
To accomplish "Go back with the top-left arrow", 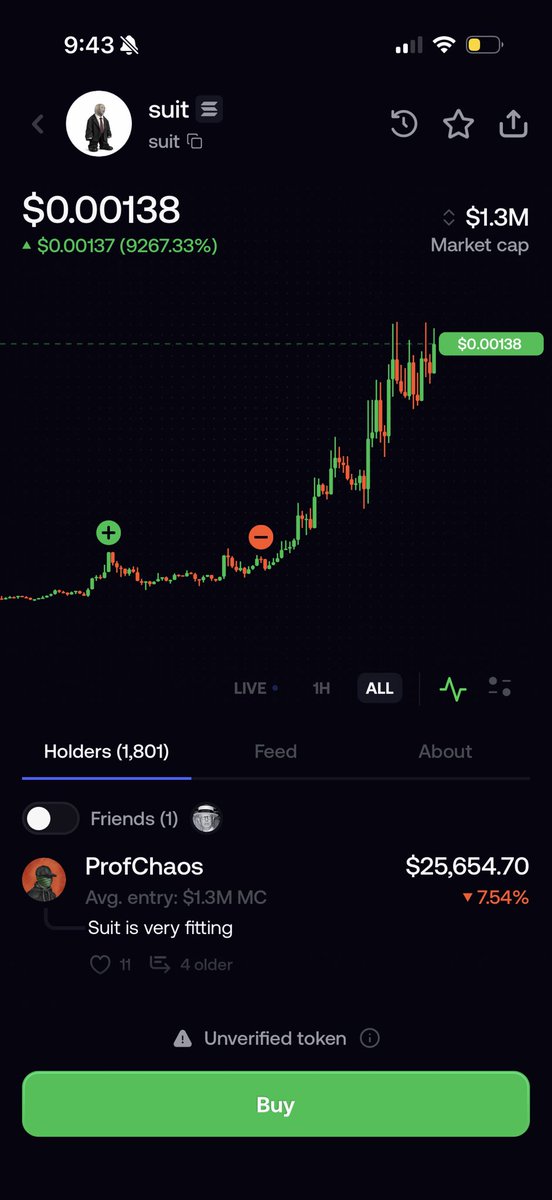I will click(x=38, y=124).
